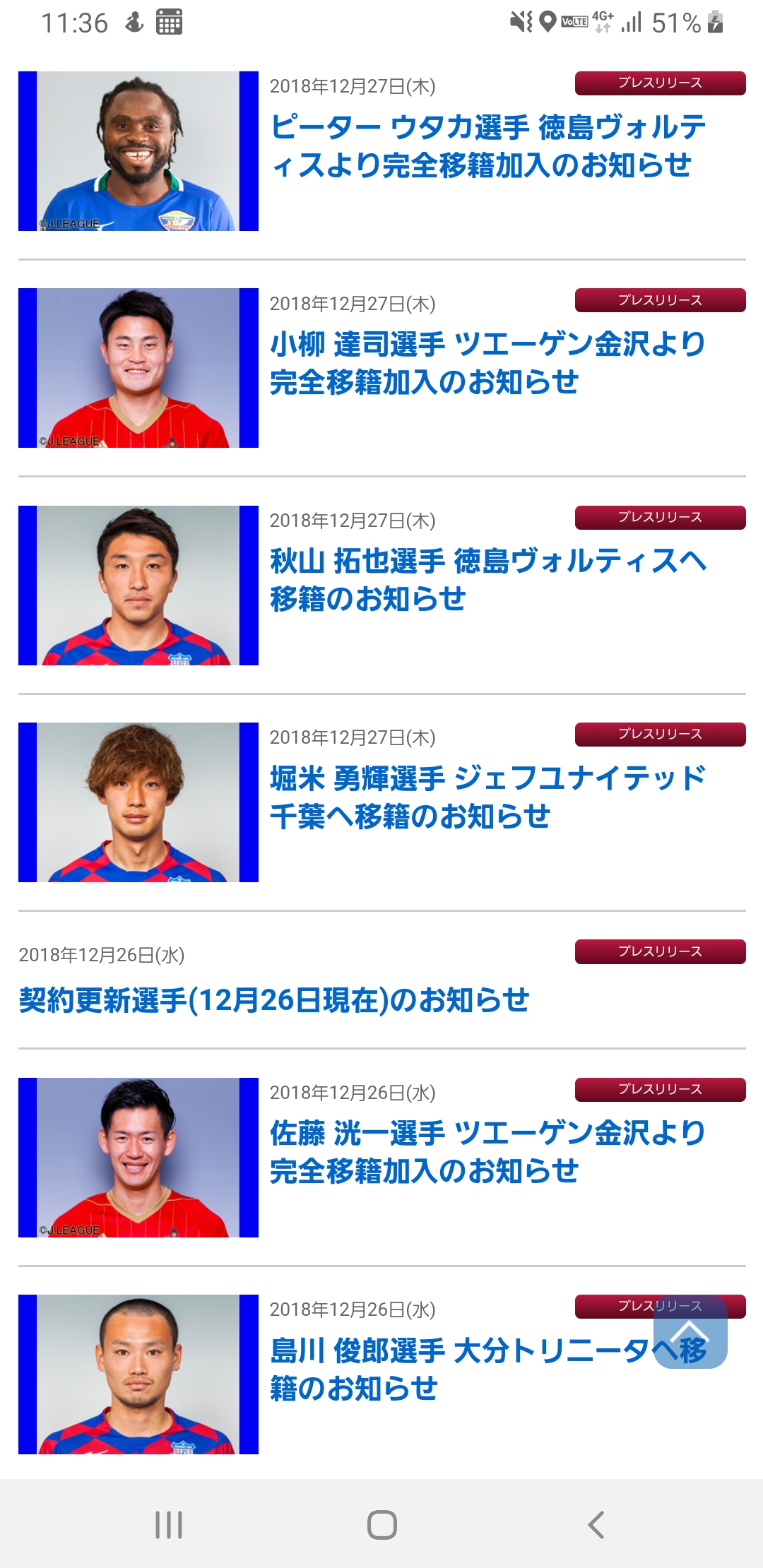Tap the photo of 秋山 拓也
Screen dimensions: 763x1568
[138, 586]
